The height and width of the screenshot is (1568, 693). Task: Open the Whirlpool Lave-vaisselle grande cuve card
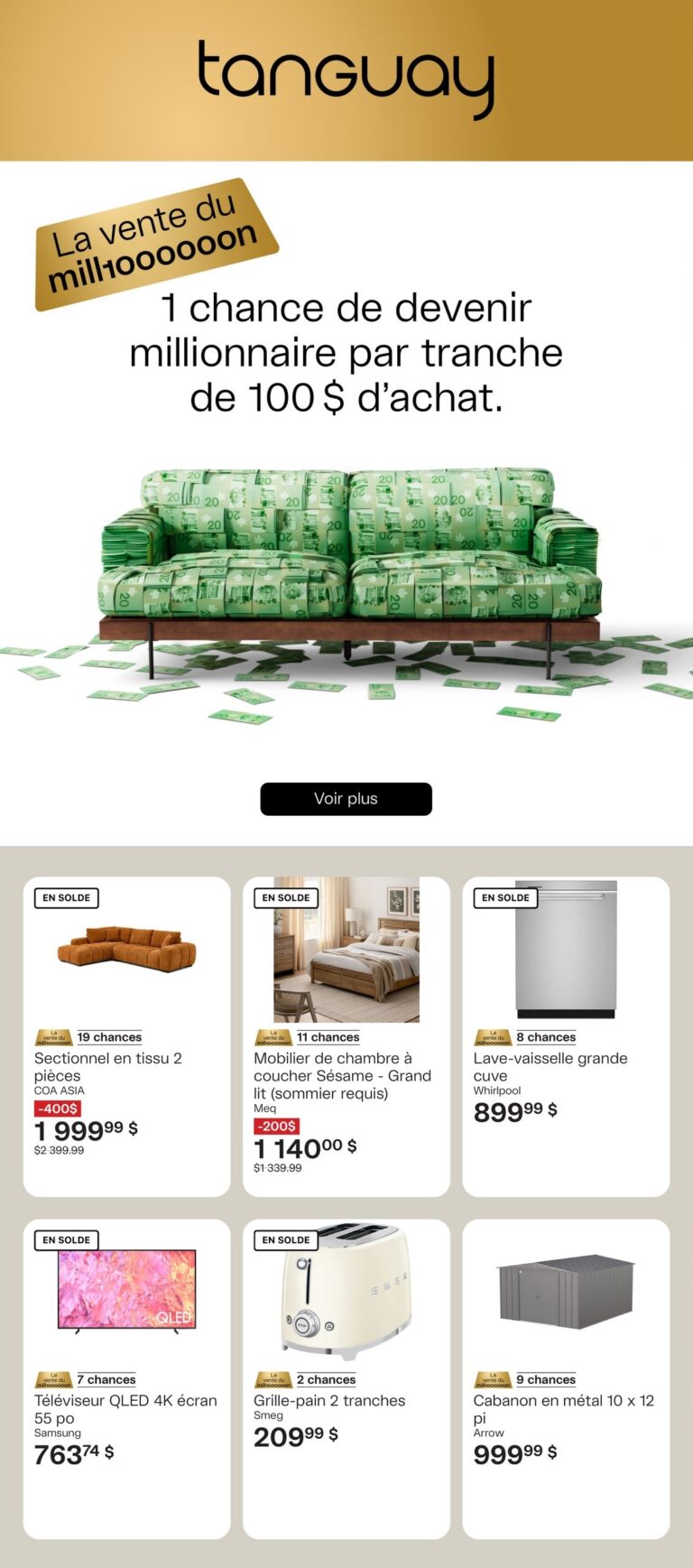[566, 1035]
